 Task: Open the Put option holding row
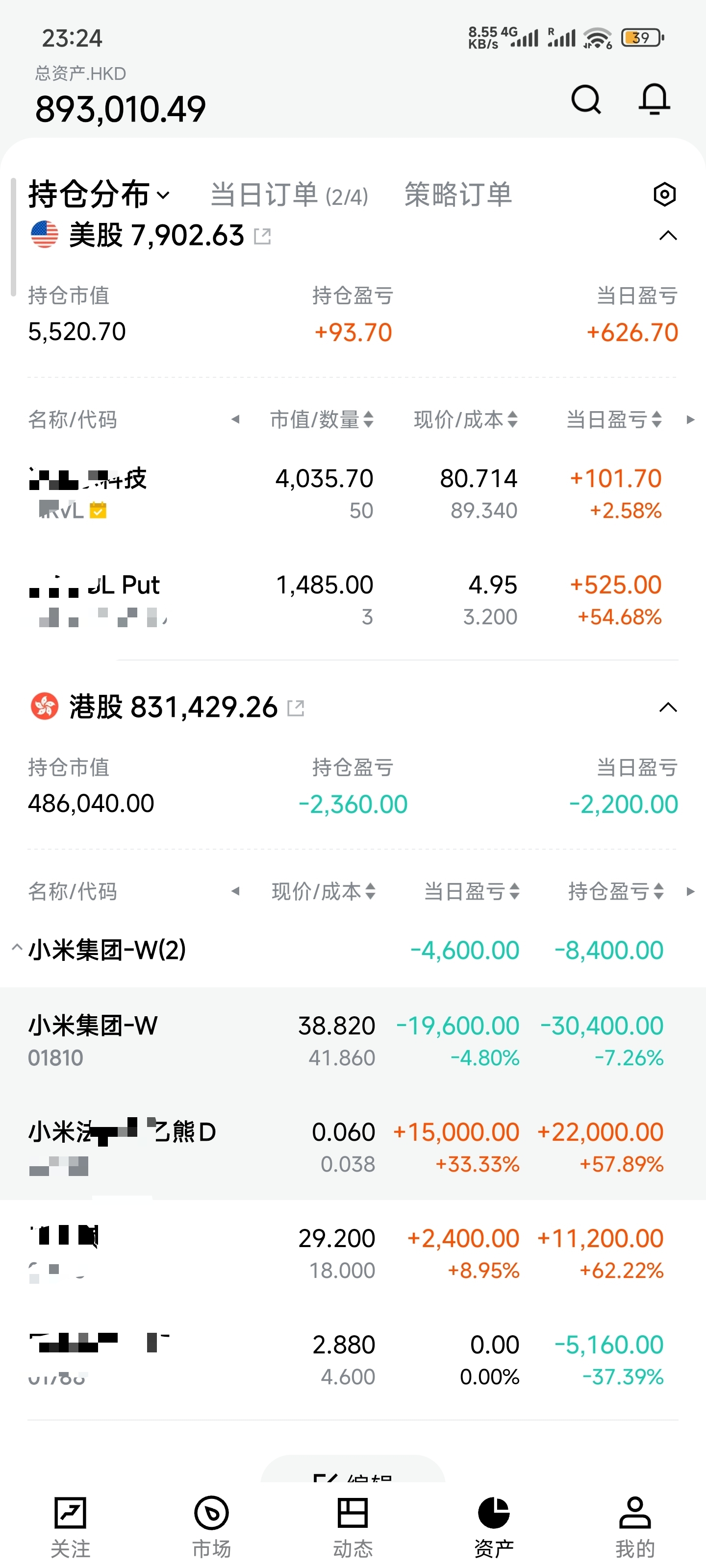[x=353, y=600]
